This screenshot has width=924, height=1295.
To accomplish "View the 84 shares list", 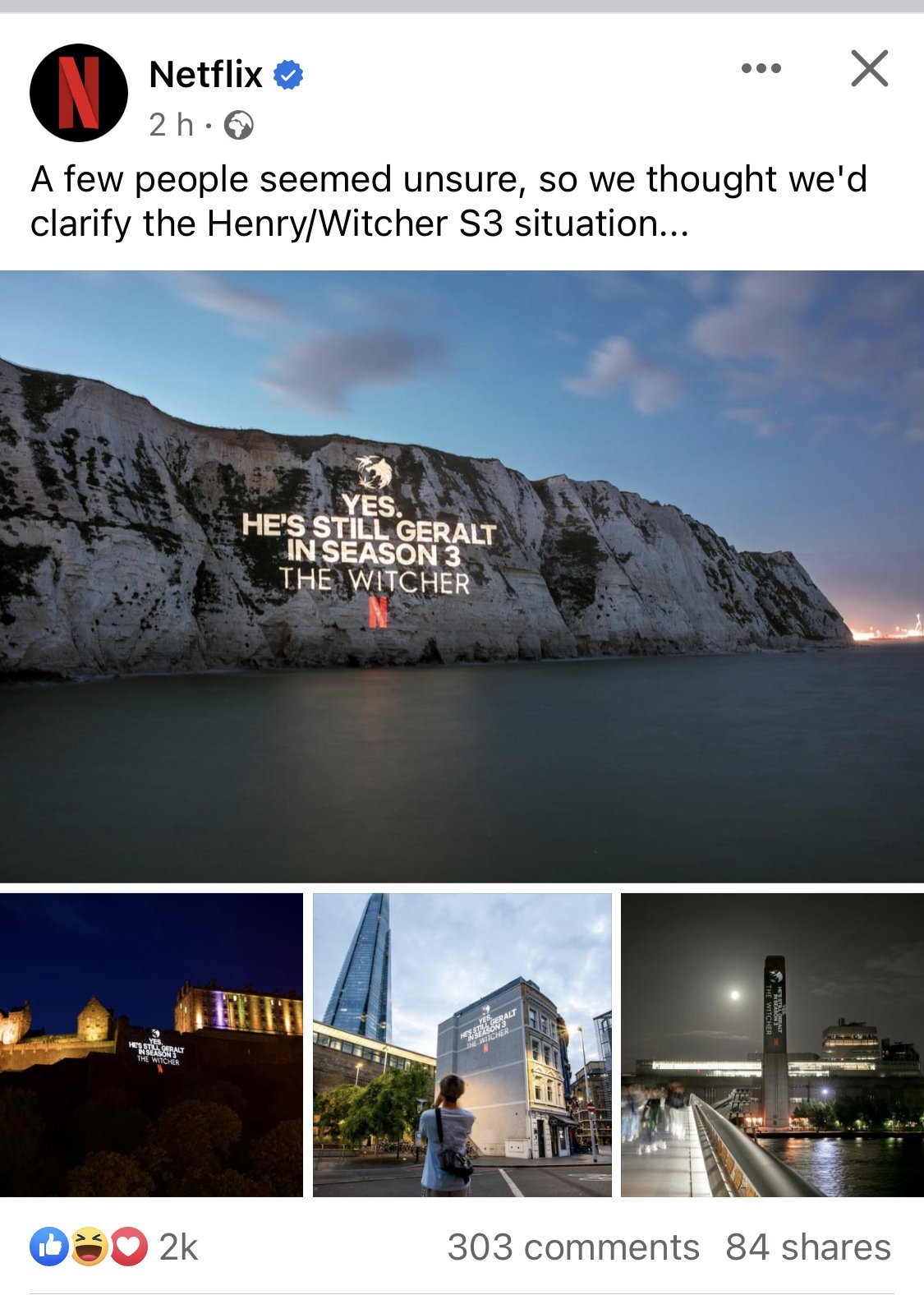I will click(x=807, y=1247).
